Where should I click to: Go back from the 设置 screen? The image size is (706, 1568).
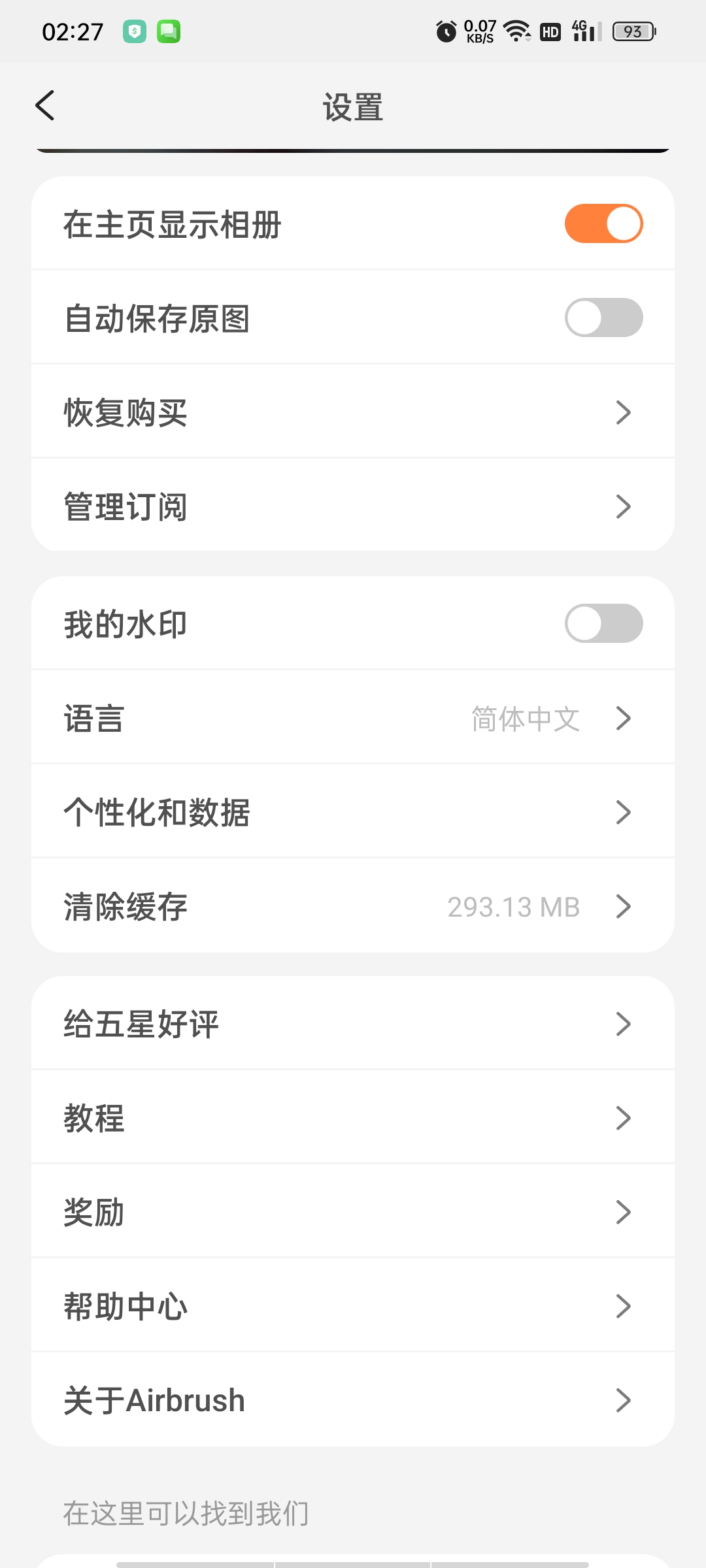(45, 106)
